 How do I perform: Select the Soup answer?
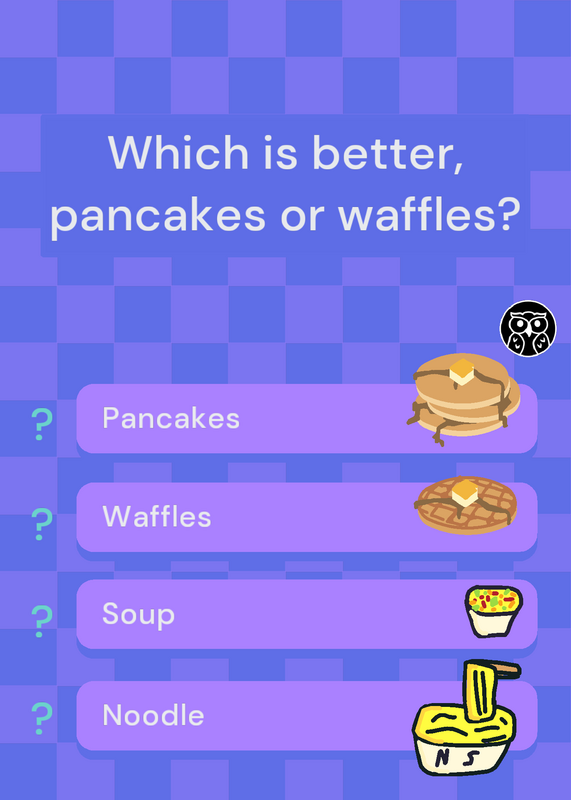tap(307, 614)
